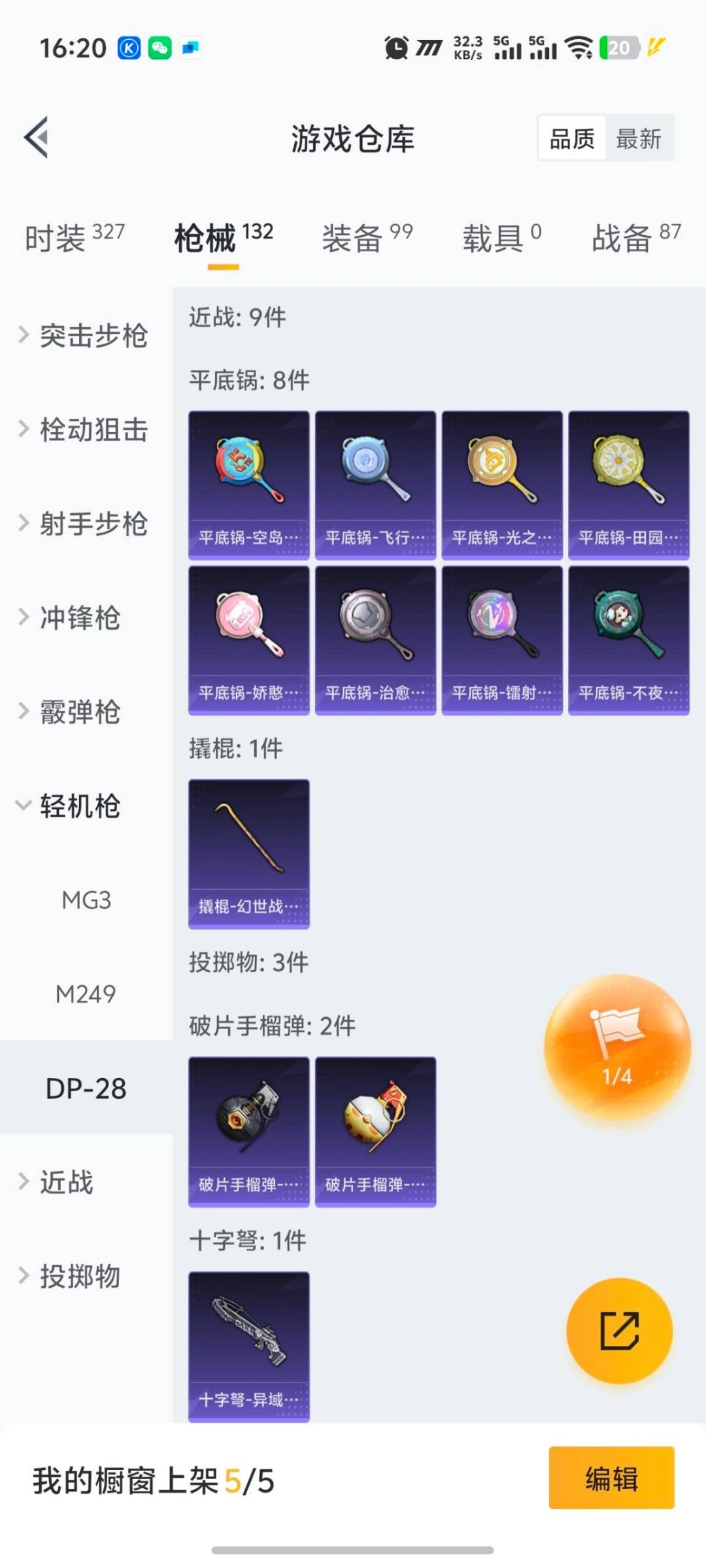Screen dimensions: 706x1568
Task: Open the 平底锅-空岛 frying pan item
Action: (x=249, y=484)
